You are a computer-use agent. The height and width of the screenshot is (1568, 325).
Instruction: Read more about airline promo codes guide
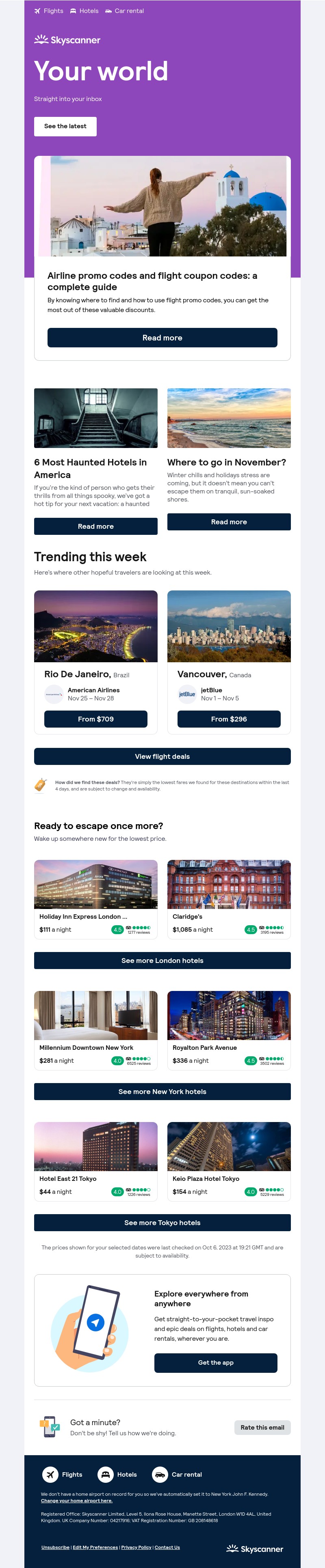[162, 338]
